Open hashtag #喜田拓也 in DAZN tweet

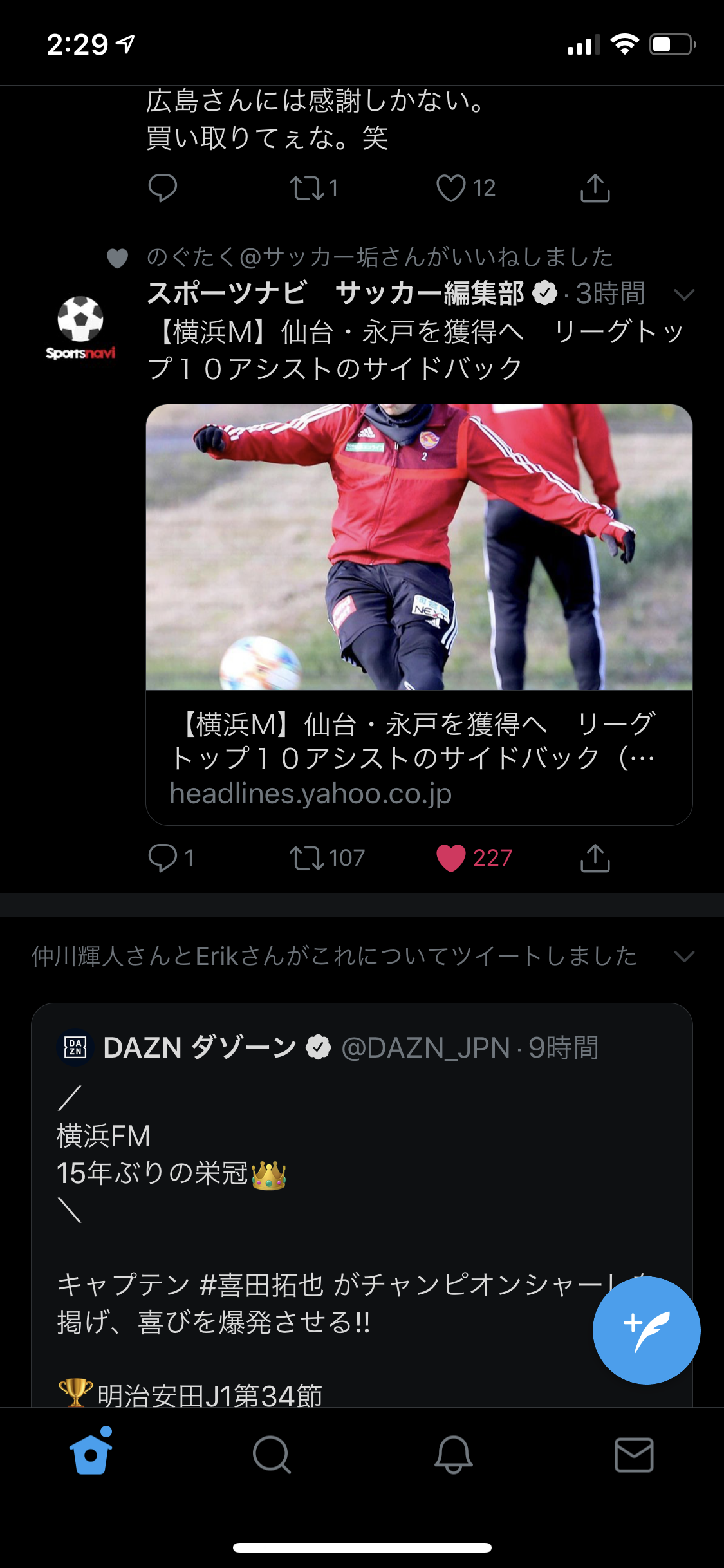(x=261, y=1285)
